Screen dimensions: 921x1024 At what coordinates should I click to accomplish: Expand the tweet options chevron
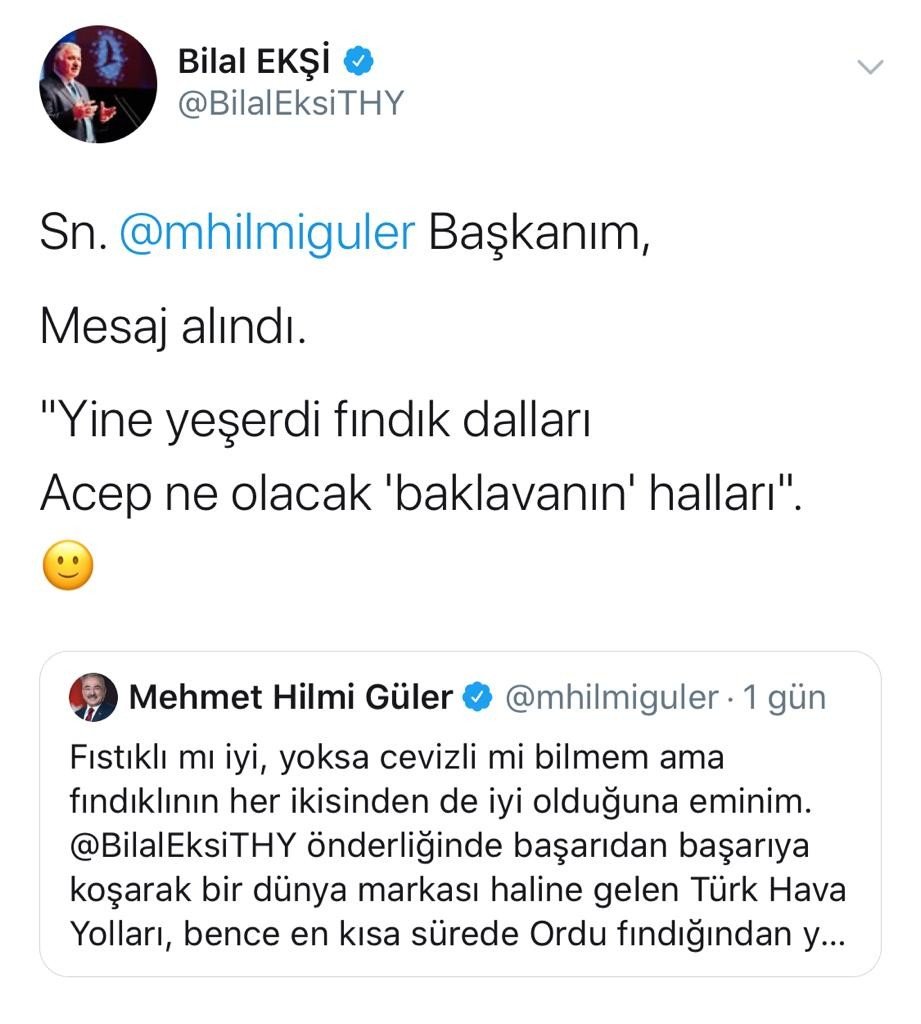point(871,68)
